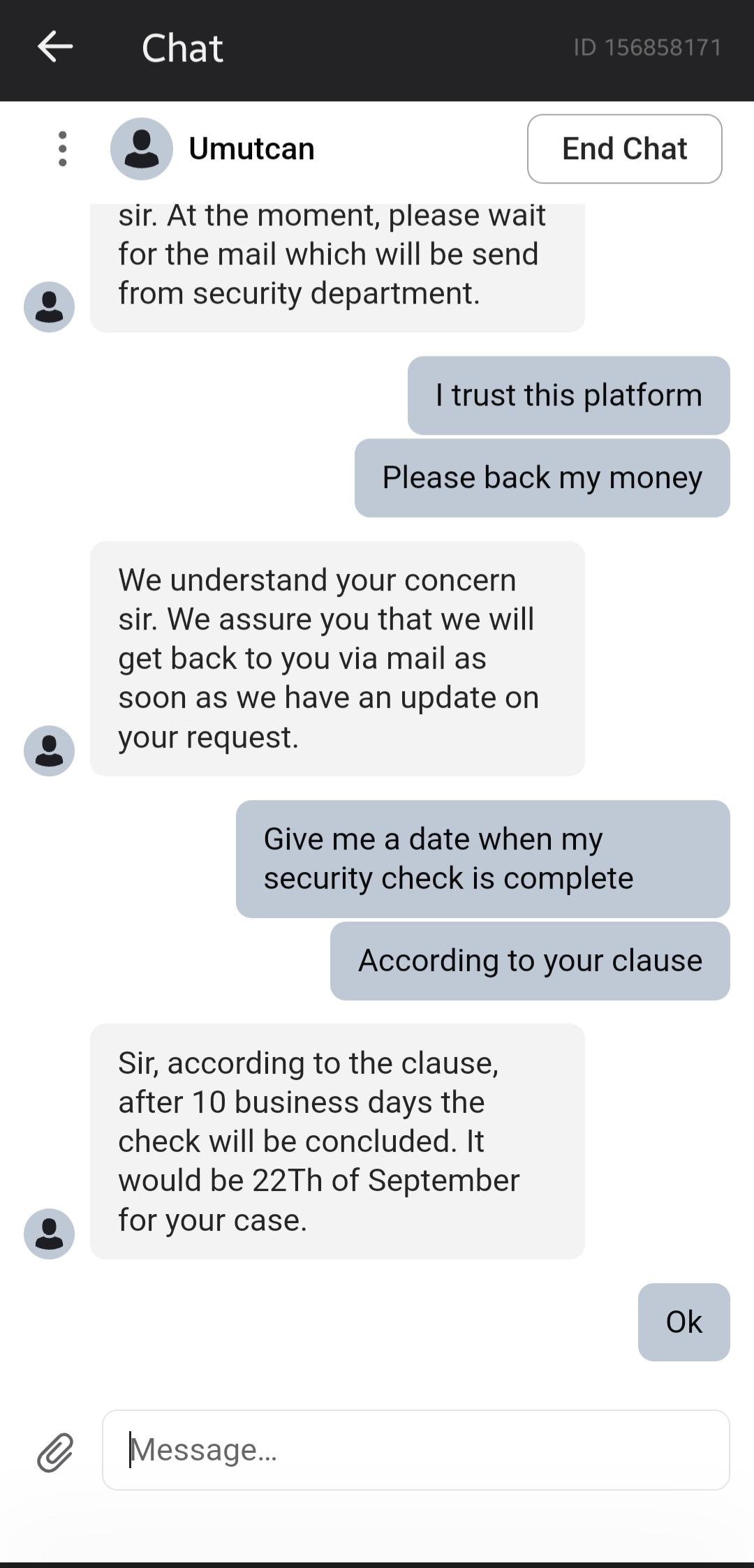Go back using the arrow icon

pyautogui.click(x=55, y=47)
